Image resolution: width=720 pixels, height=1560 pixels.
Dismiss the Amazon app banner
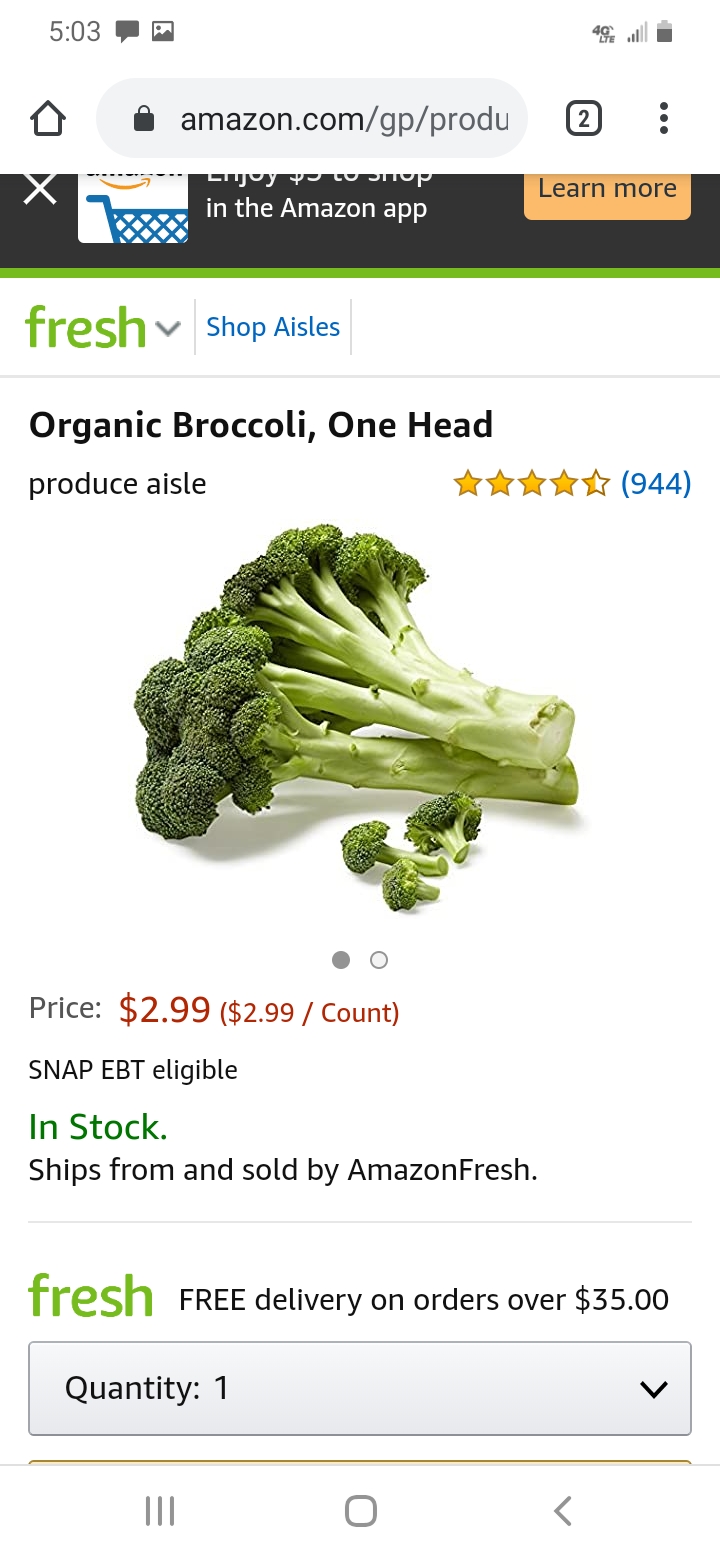coord(40,189)
